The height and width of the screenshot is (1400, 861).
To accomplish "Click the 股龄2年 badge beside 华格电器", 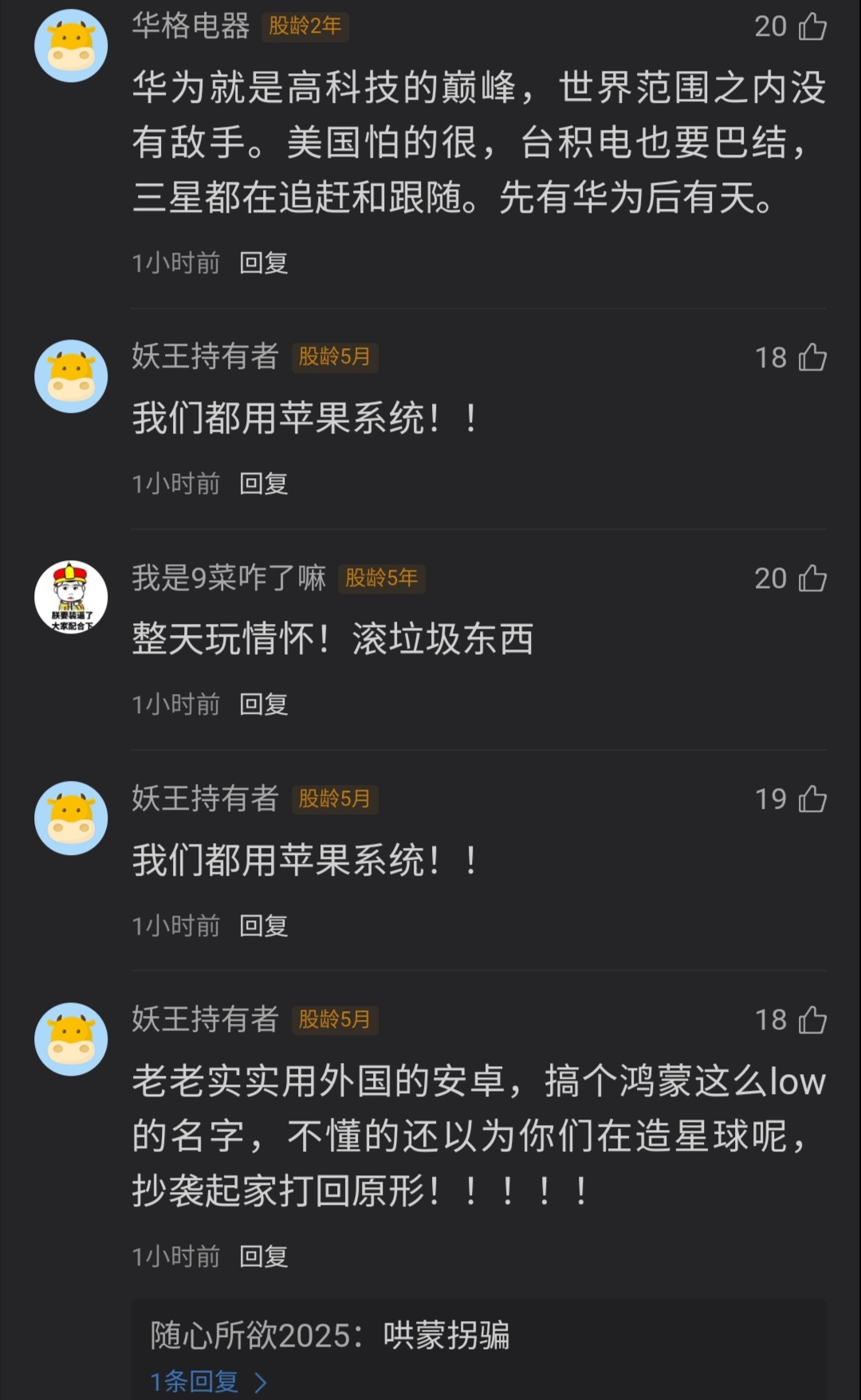I will tap(305, 26).
